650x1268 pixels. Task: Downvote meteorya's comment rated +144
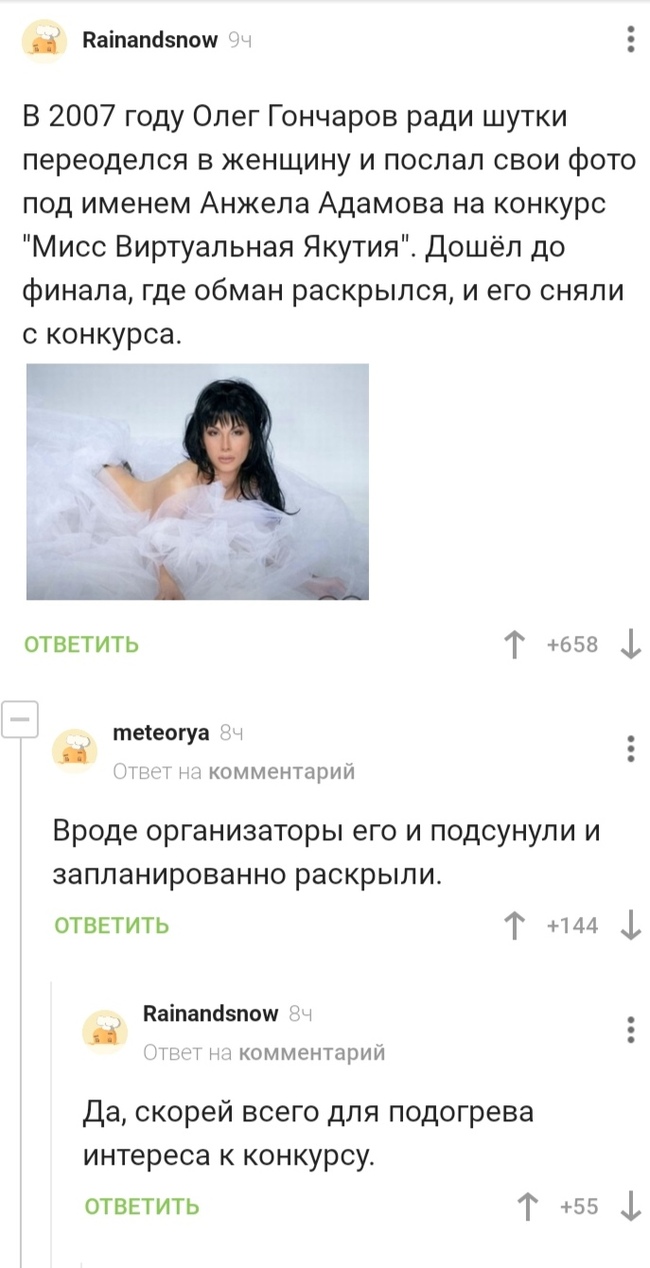point(630,925)
